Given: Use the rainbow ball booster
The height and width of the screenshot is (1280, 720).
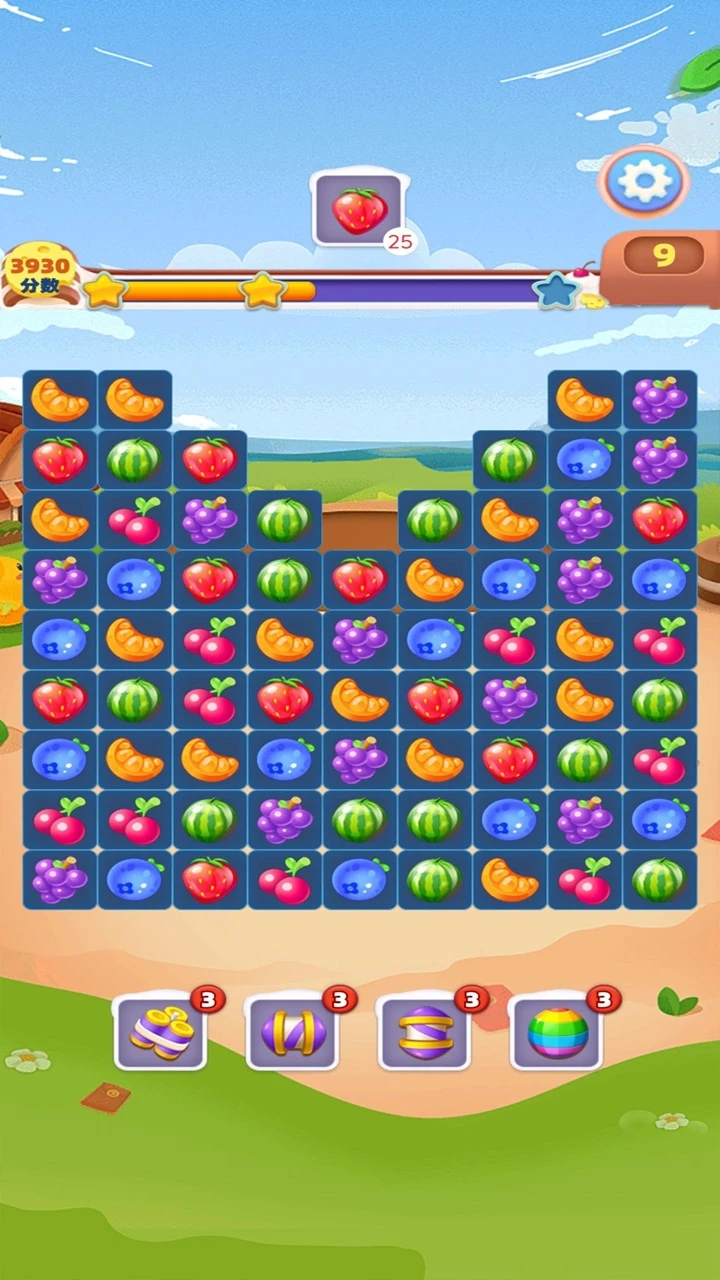Looking at the screenshot, I should tap(556, 1031).
